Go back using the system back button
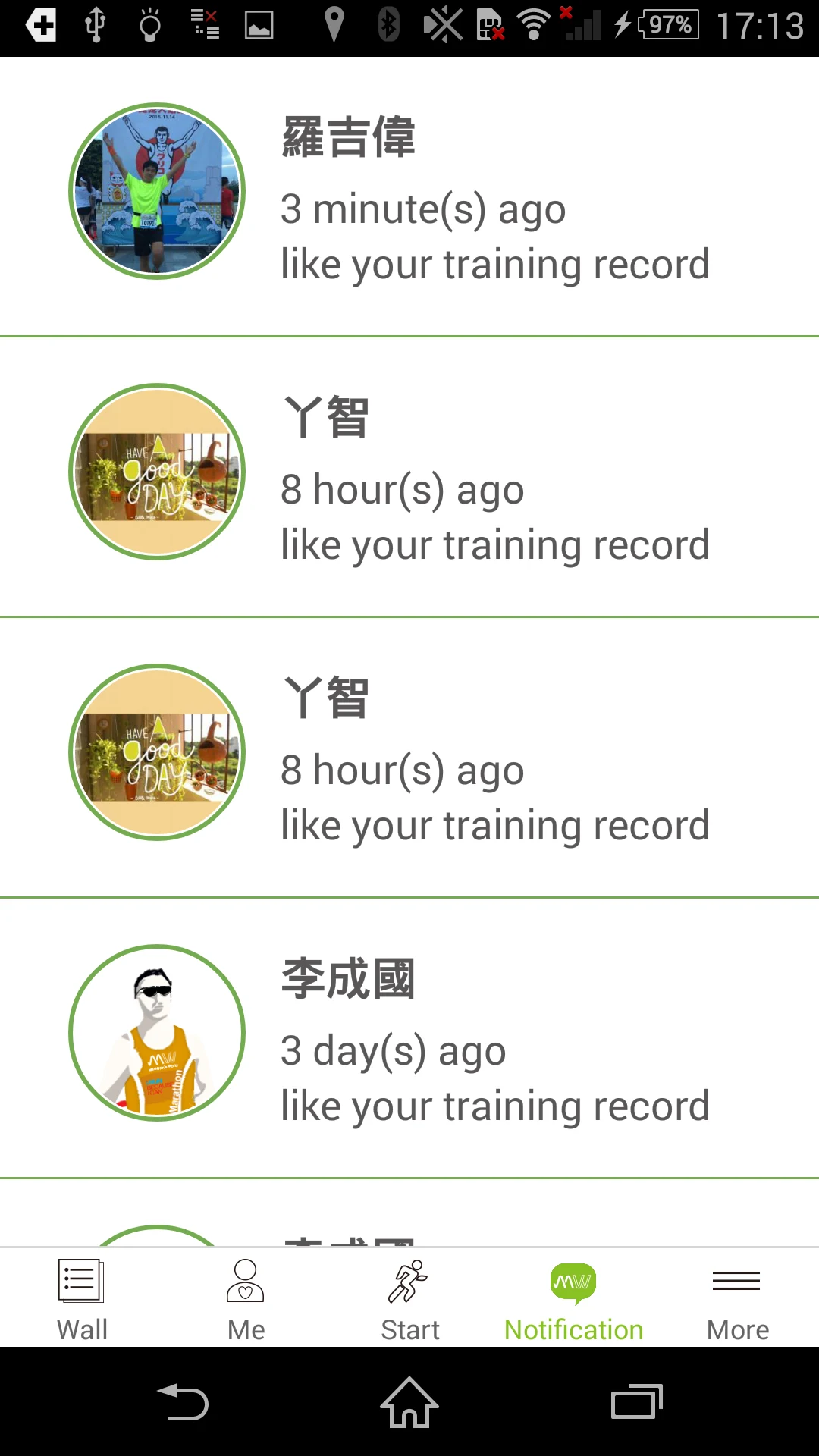Screen dimensions: 819x1456 click(182, 1402)
